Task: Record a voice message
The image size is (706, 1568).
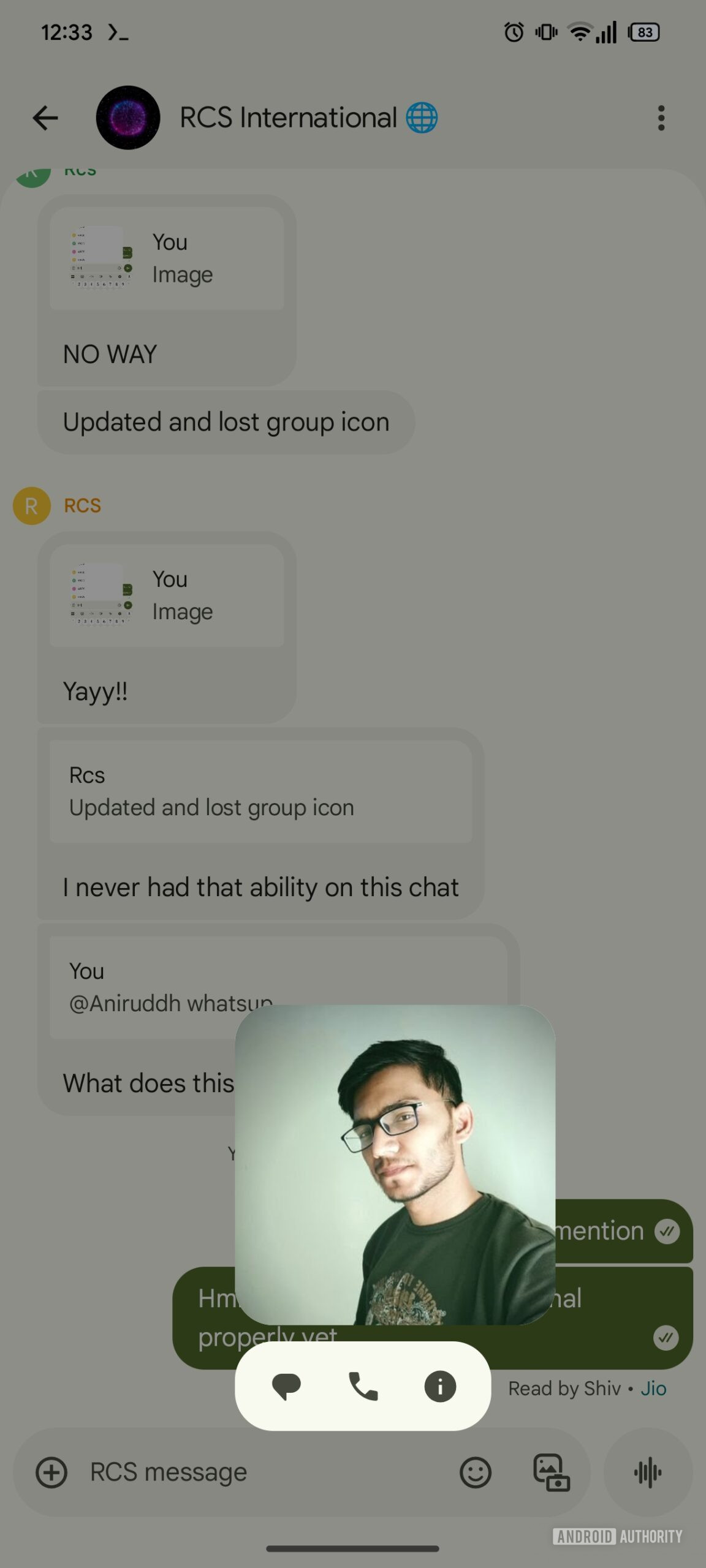Action: [x=648, y=1472]
